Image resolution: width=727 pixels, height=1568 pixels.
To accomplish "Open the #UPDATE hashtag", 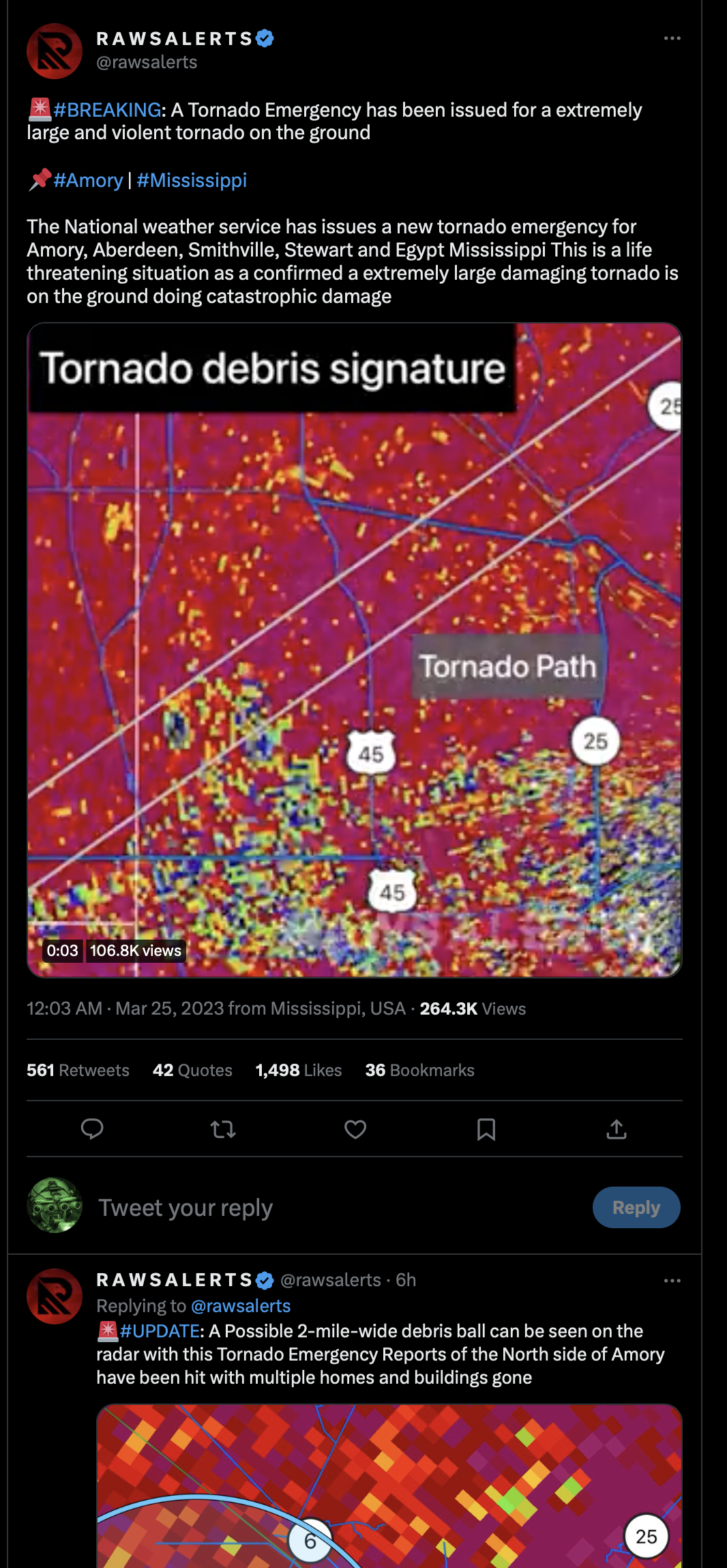I will tap(160, 1331).
